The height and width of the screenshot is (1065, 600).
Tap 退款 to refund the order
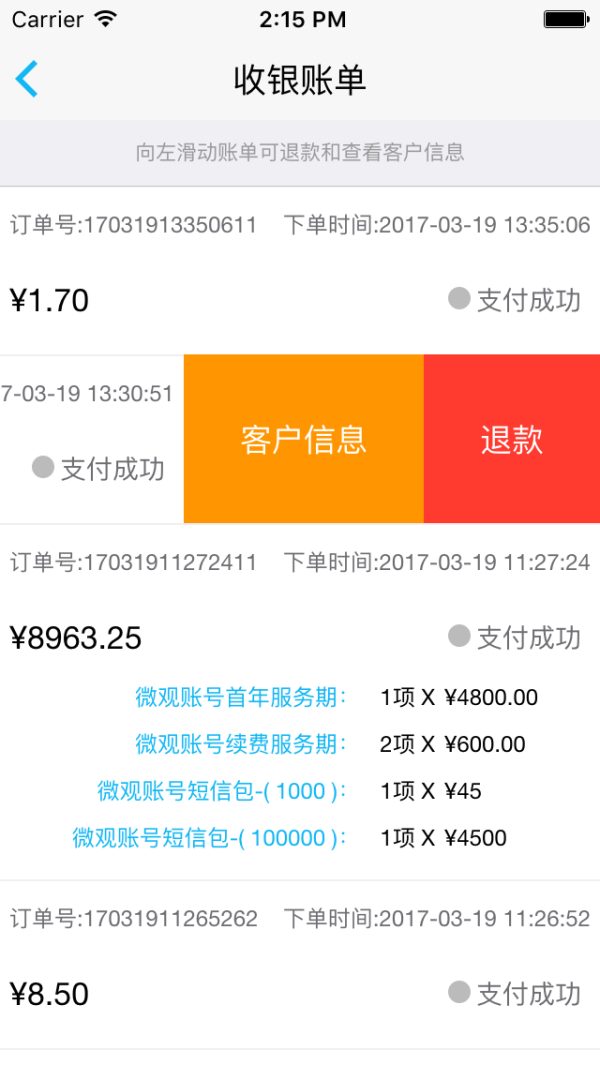[512, 439]
